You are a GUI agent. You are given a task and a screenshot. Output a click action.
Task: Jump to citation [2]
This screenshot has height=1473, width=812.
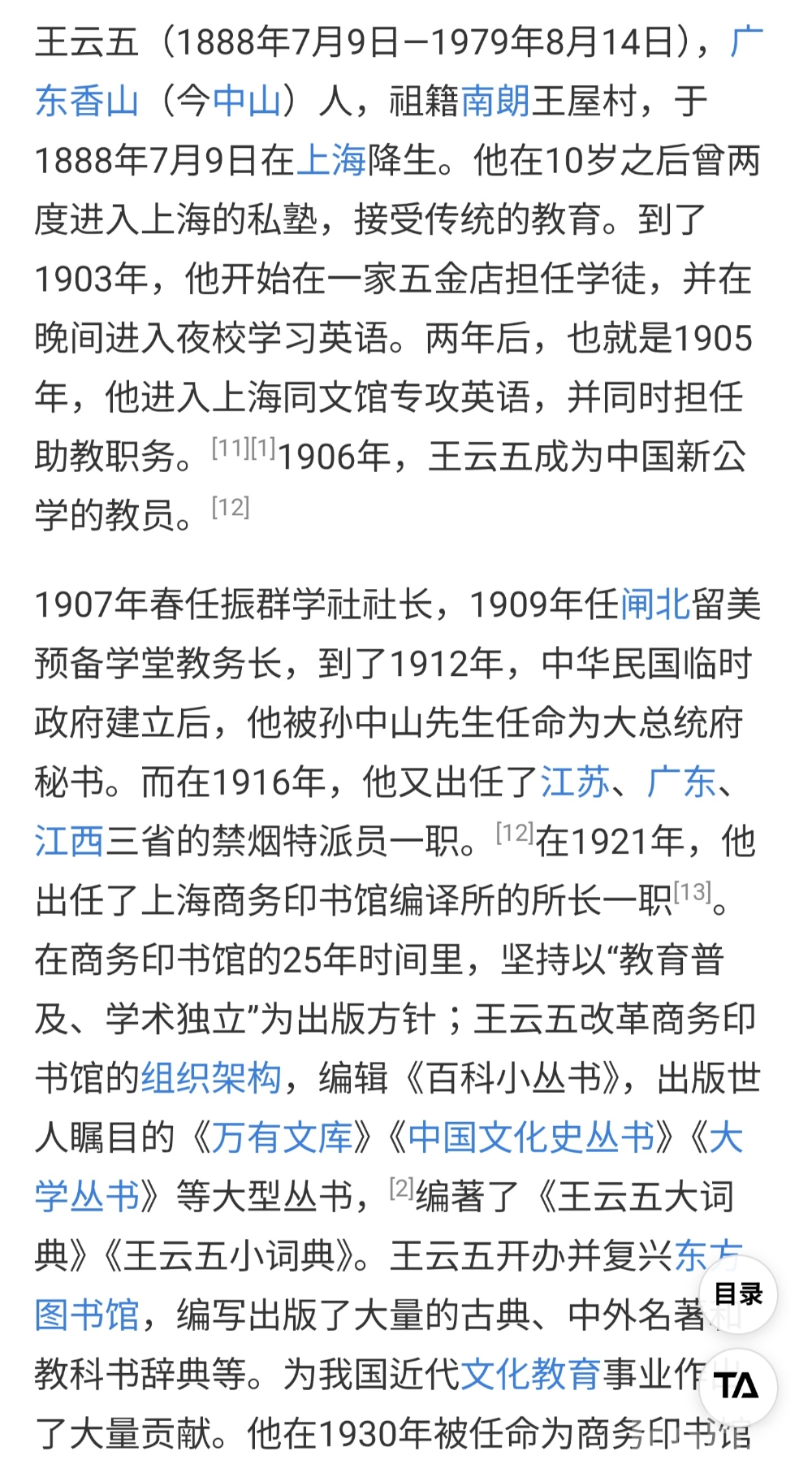[x=402, y=1189]
